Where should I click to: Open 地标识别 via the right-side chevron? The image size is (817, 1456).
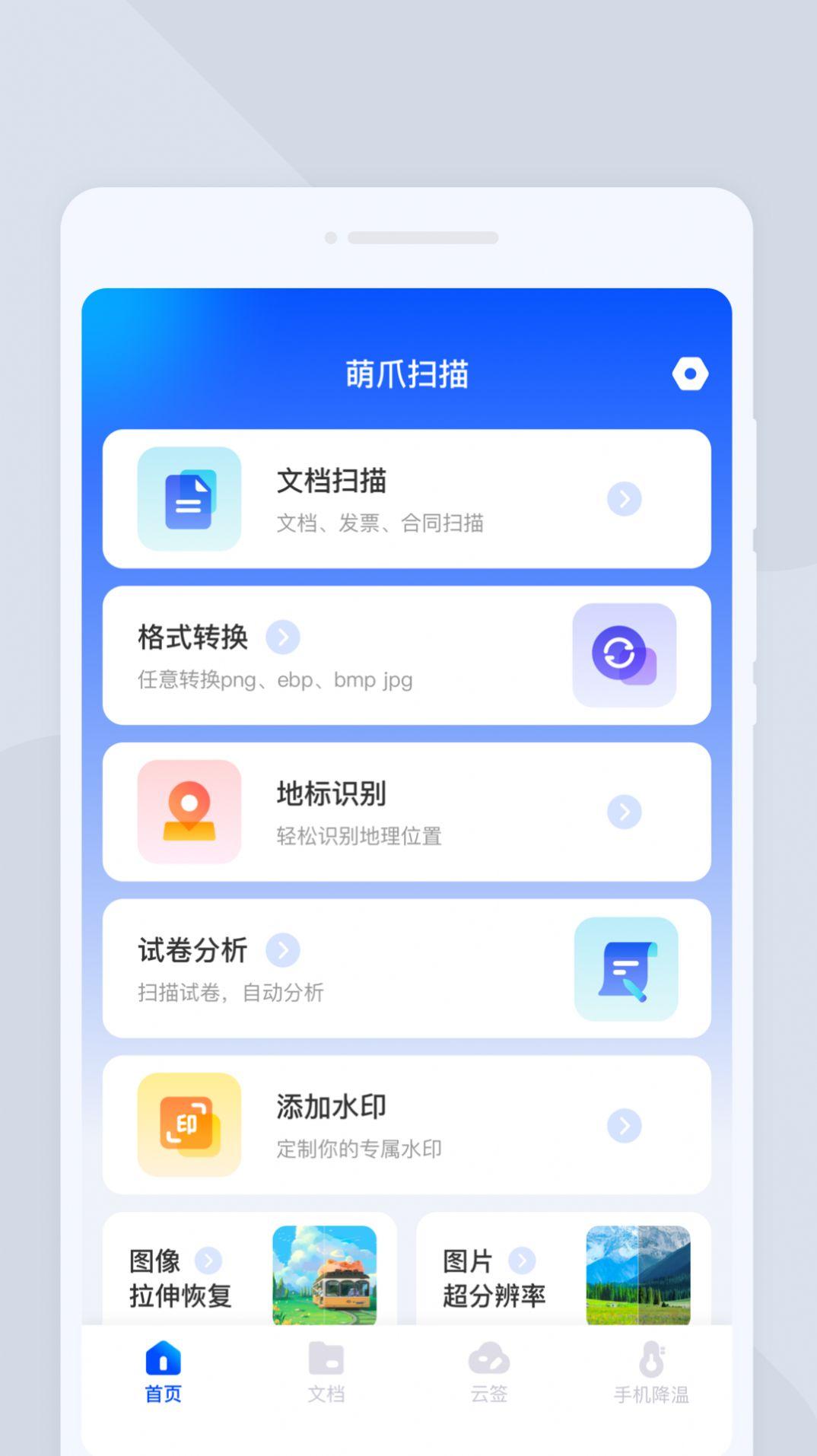pos(624,812)
